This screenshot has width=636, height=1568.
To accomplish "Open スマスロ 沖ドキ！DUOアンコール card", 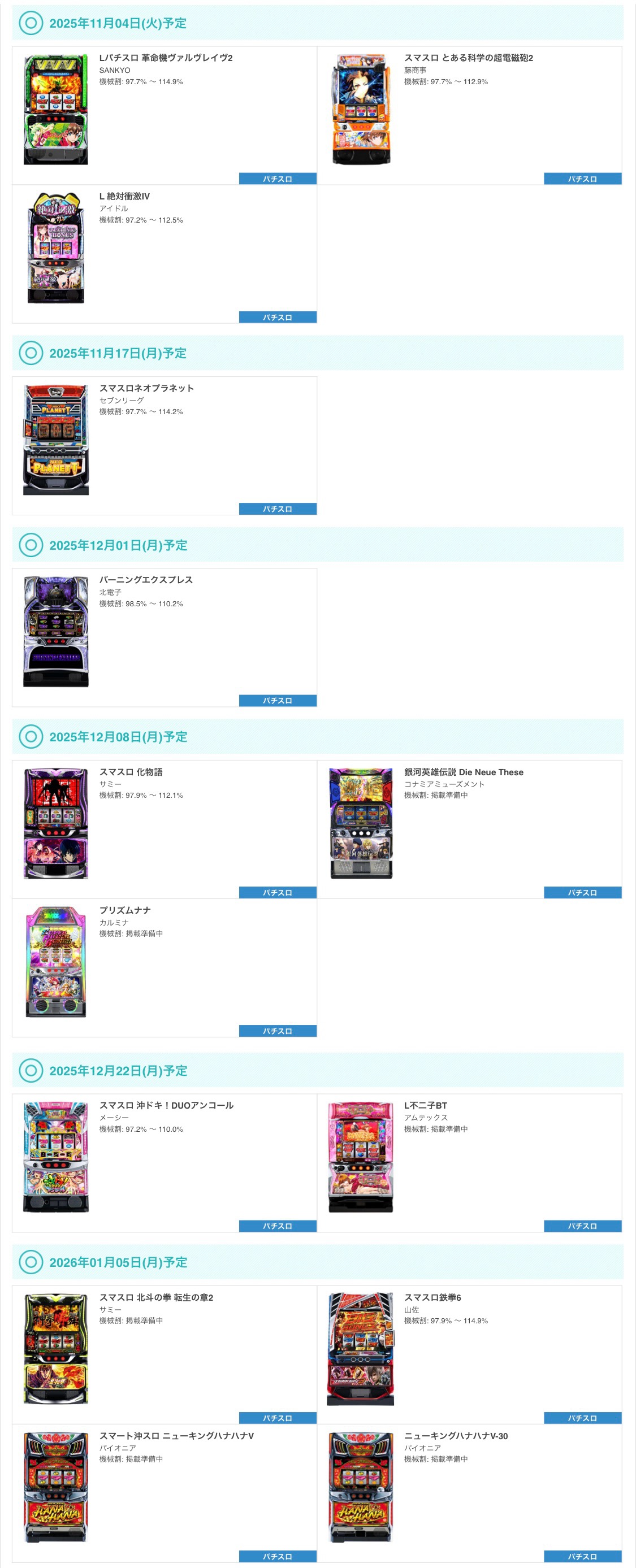I will [x=166, y=1105].
